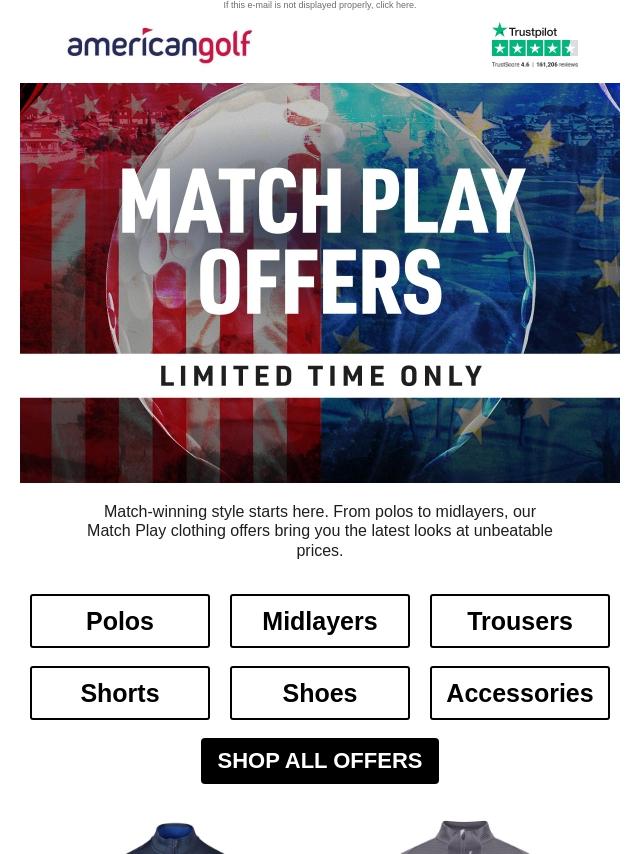Open the Match Play Offers banner
Image resolution: width=640 pixels, height=854 pixels.
tap(320, 282)
